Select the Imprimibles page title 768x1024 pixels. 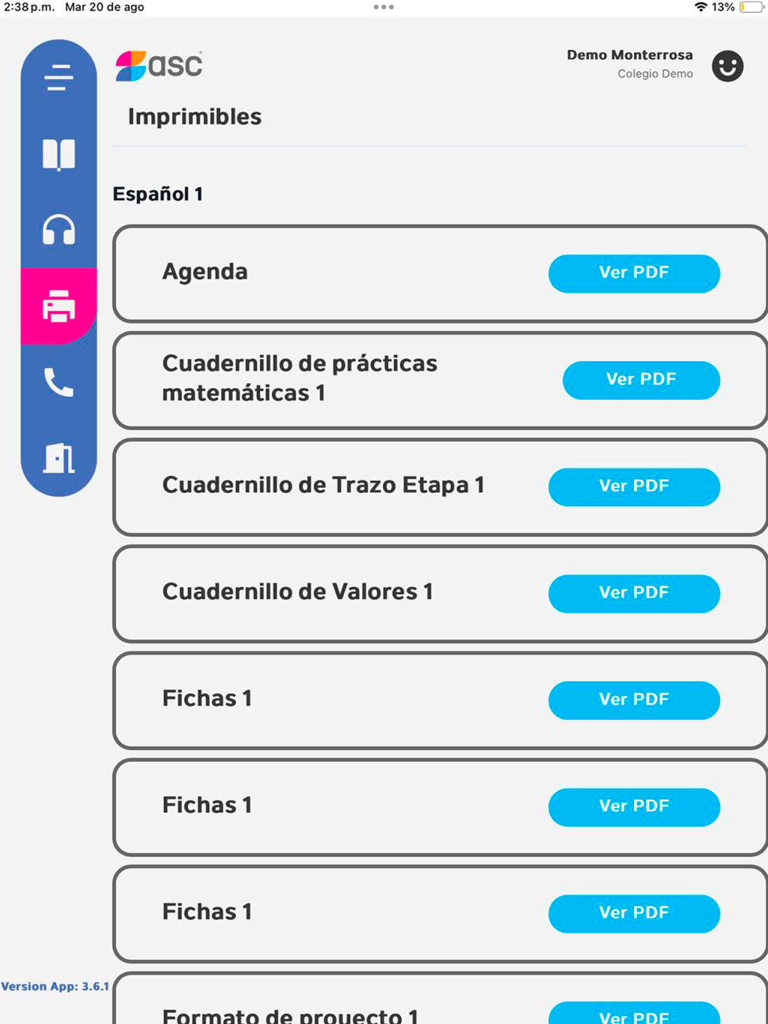194,116
